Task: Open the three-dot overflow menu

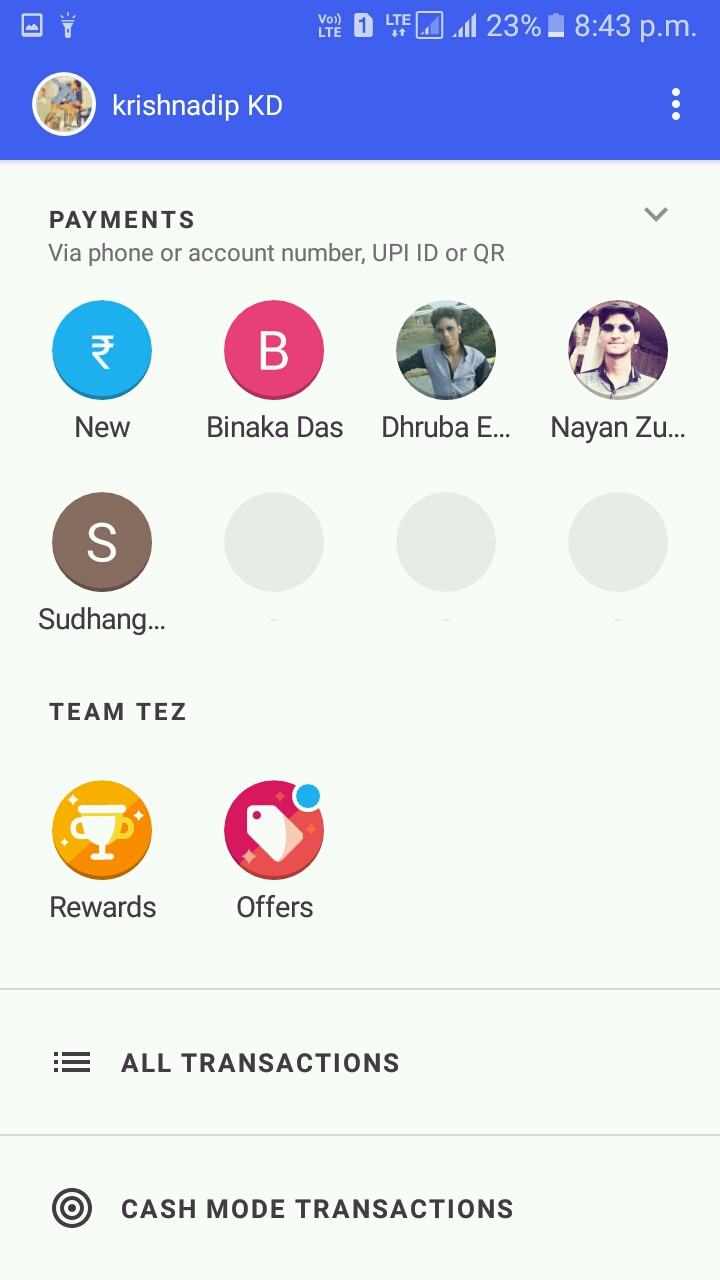Action: (676, 104)
